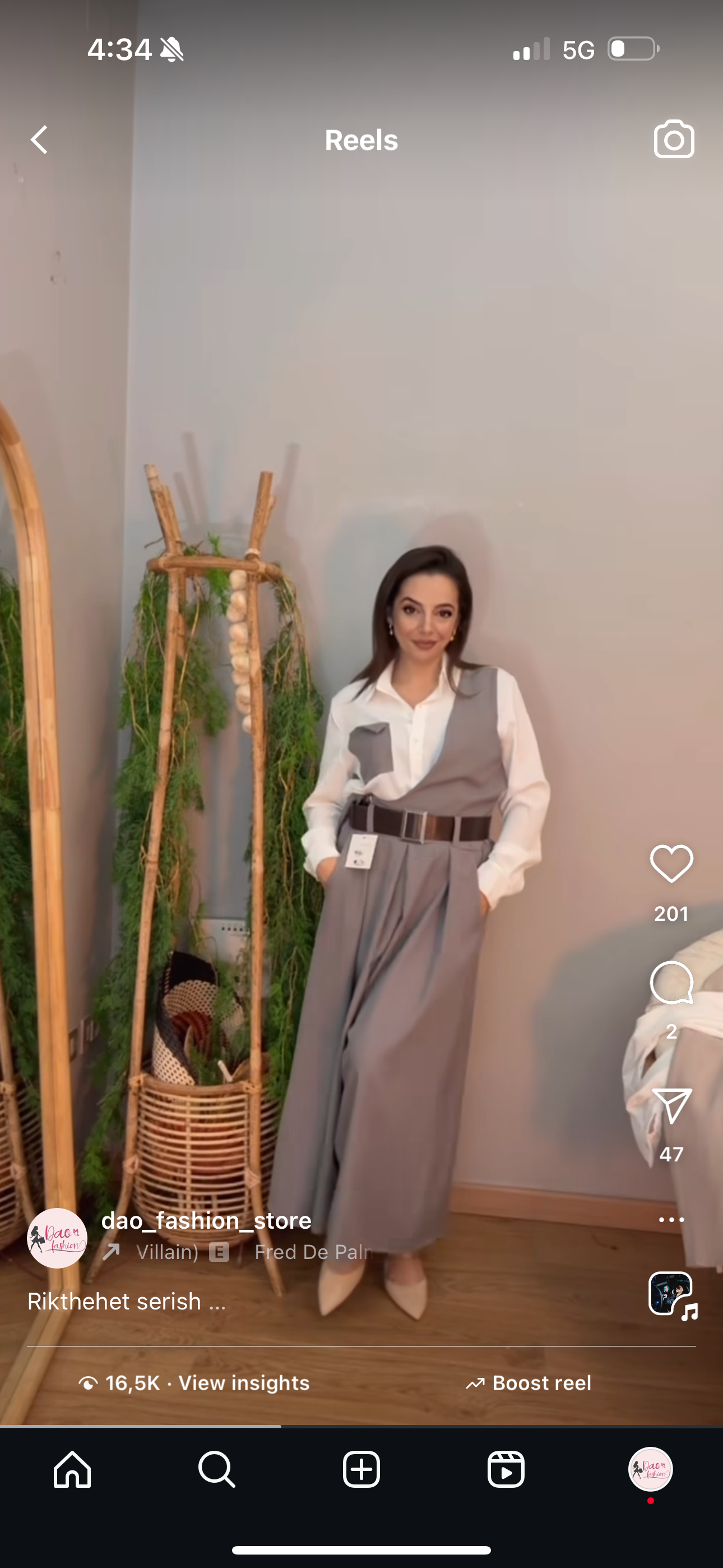Go back from Reels

40,140
